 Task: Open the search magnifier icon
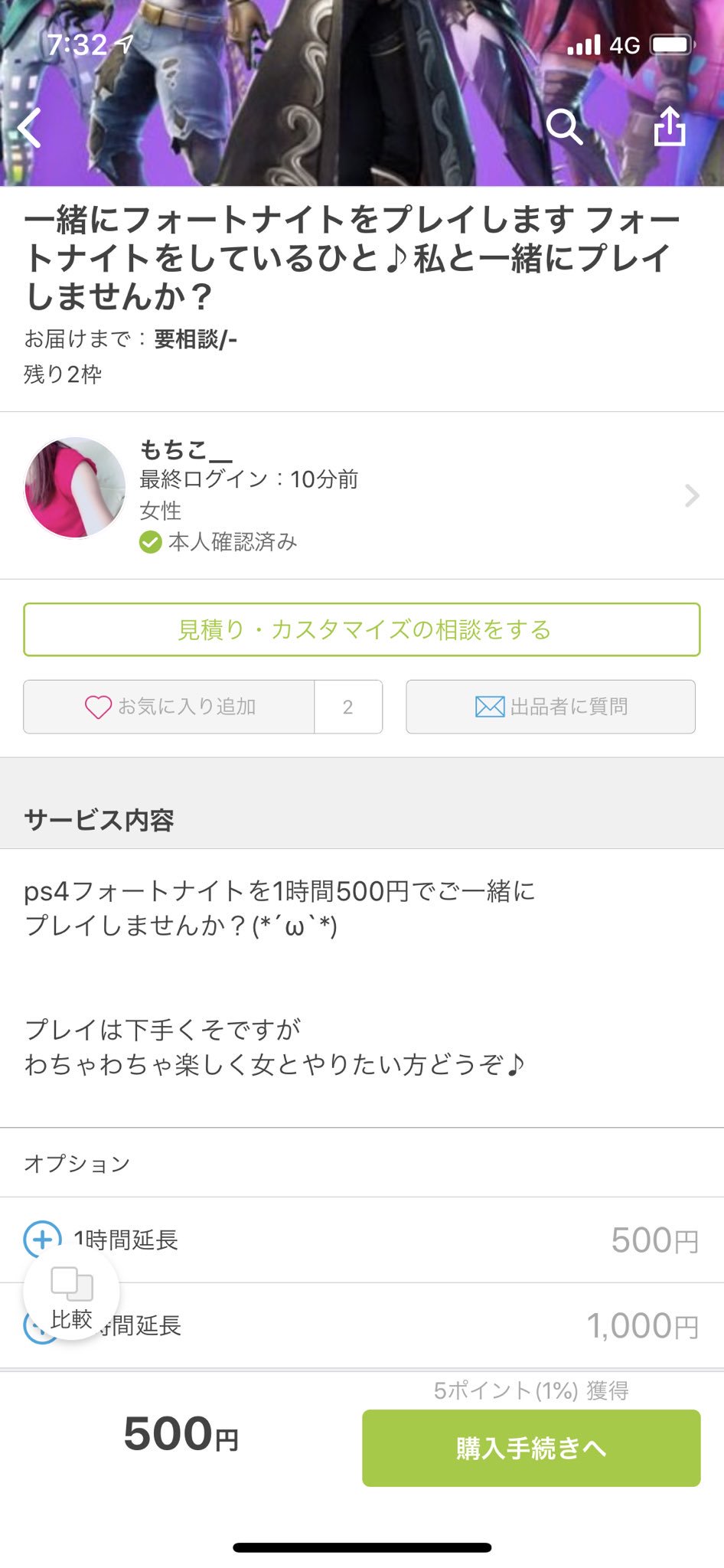pos(564,127)
